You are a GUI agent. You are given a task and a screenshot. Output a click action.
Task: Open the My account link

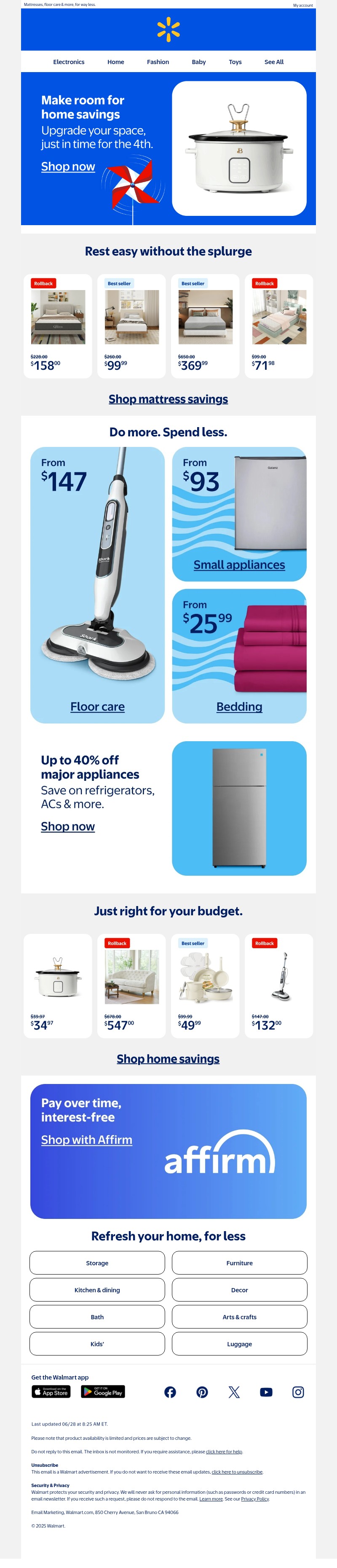(x=302, y=5)
